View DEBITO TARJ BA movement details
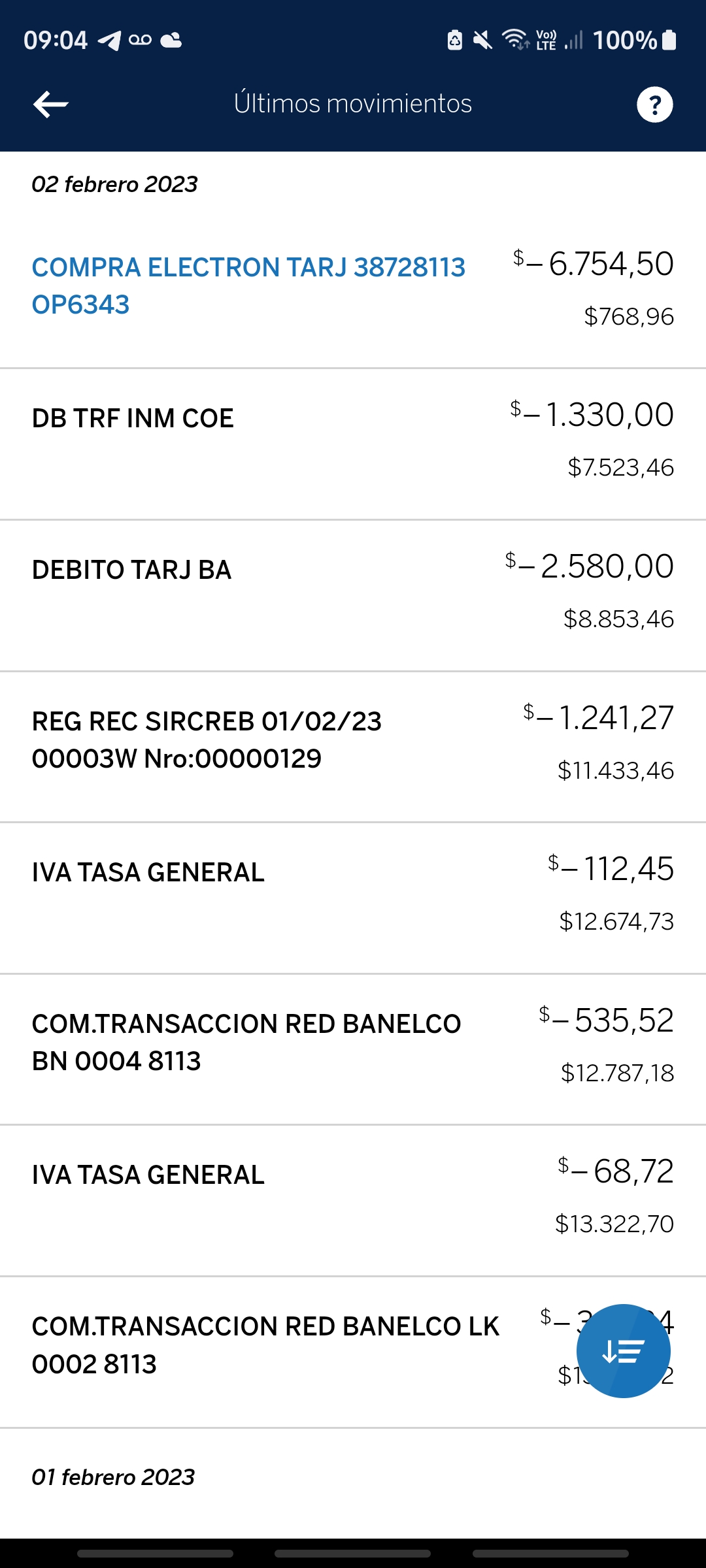 pyautogui.click(x=353, y=596)
